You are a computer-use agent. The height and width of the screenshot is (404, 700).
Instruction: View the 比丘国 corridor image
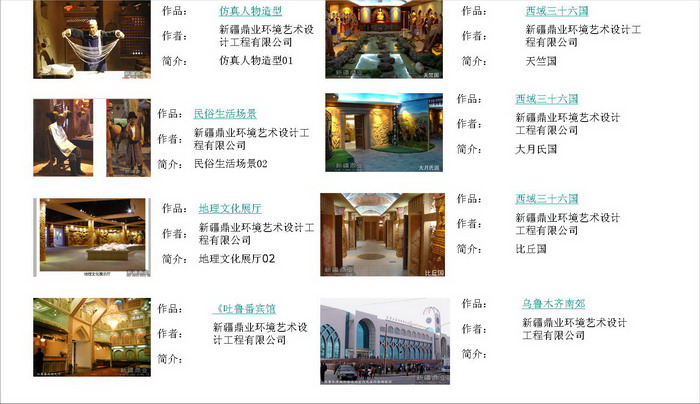(x=382, y=235)
